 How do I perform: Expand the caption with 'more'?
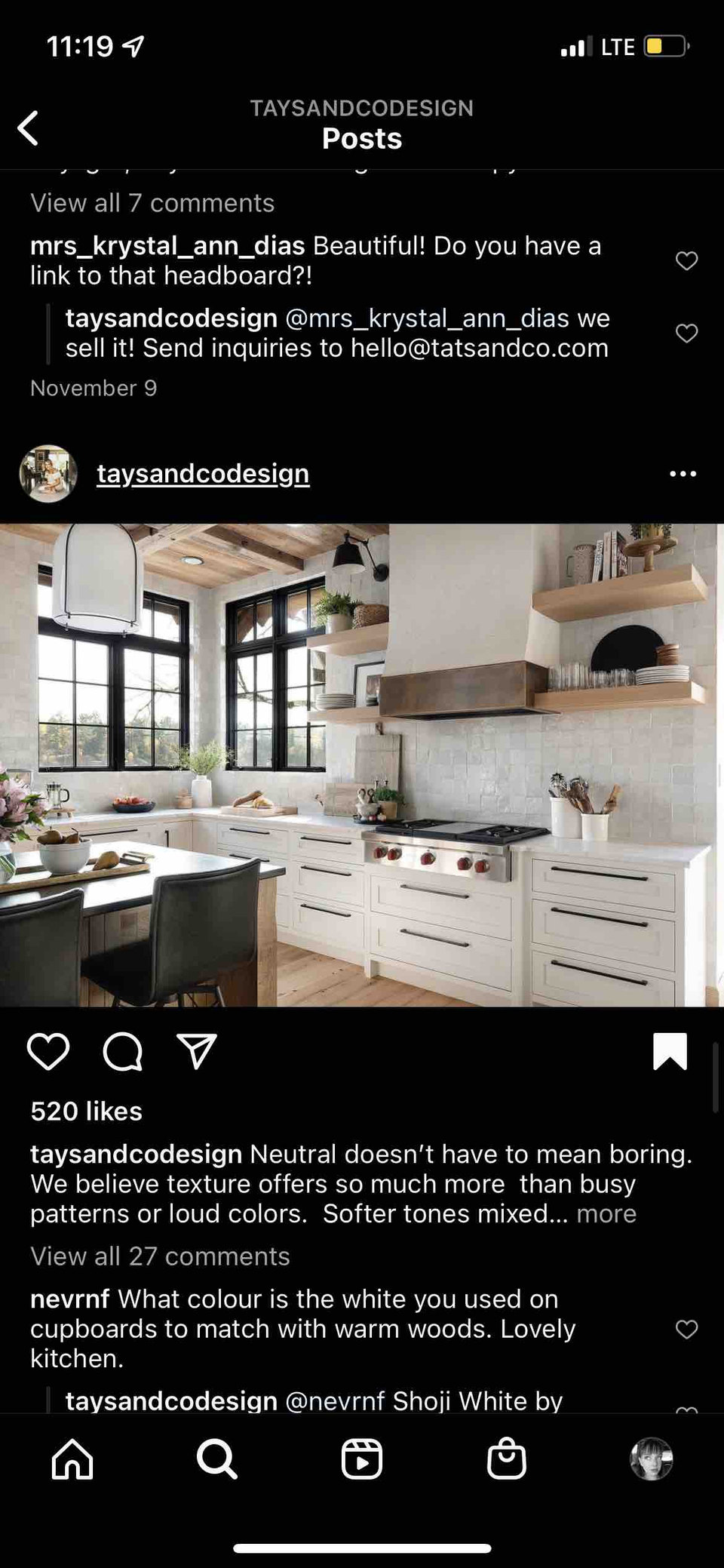click(x=606, y=1213)
